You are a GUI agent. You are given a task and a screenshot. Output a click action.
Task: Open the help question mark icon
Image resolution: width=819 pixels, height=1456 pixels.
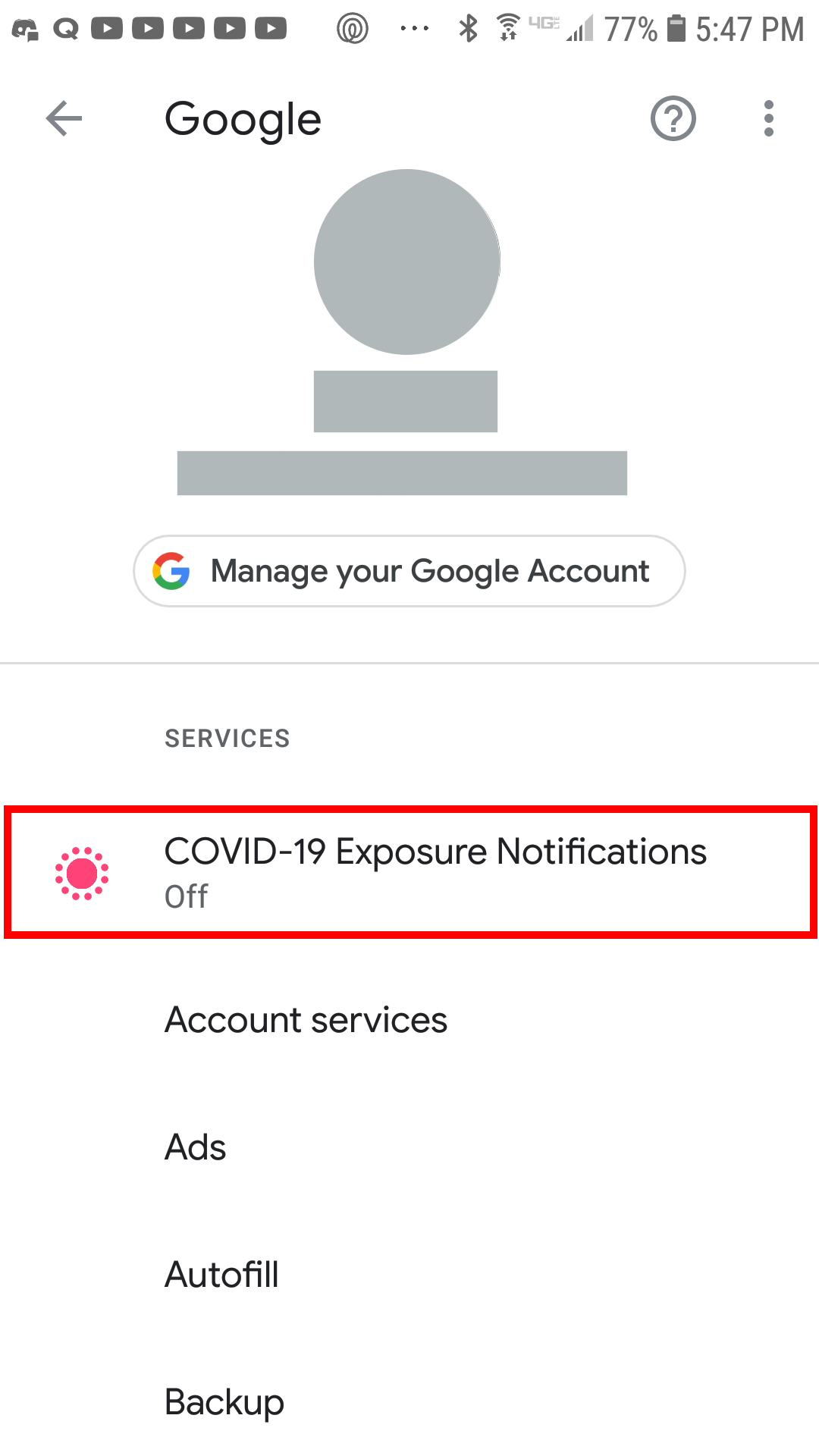tap(673, 119)
